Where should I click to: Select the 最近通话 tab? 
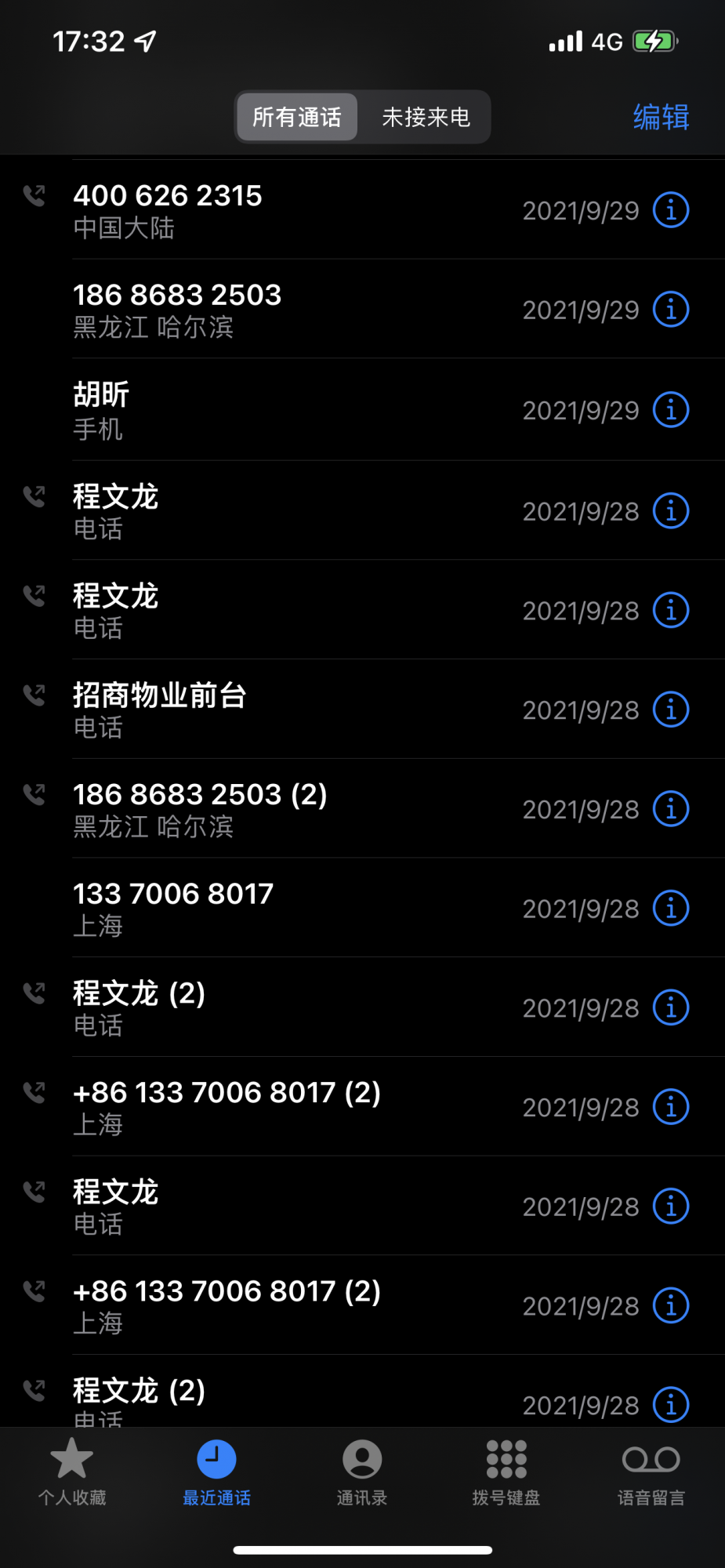click(216, 1472)
